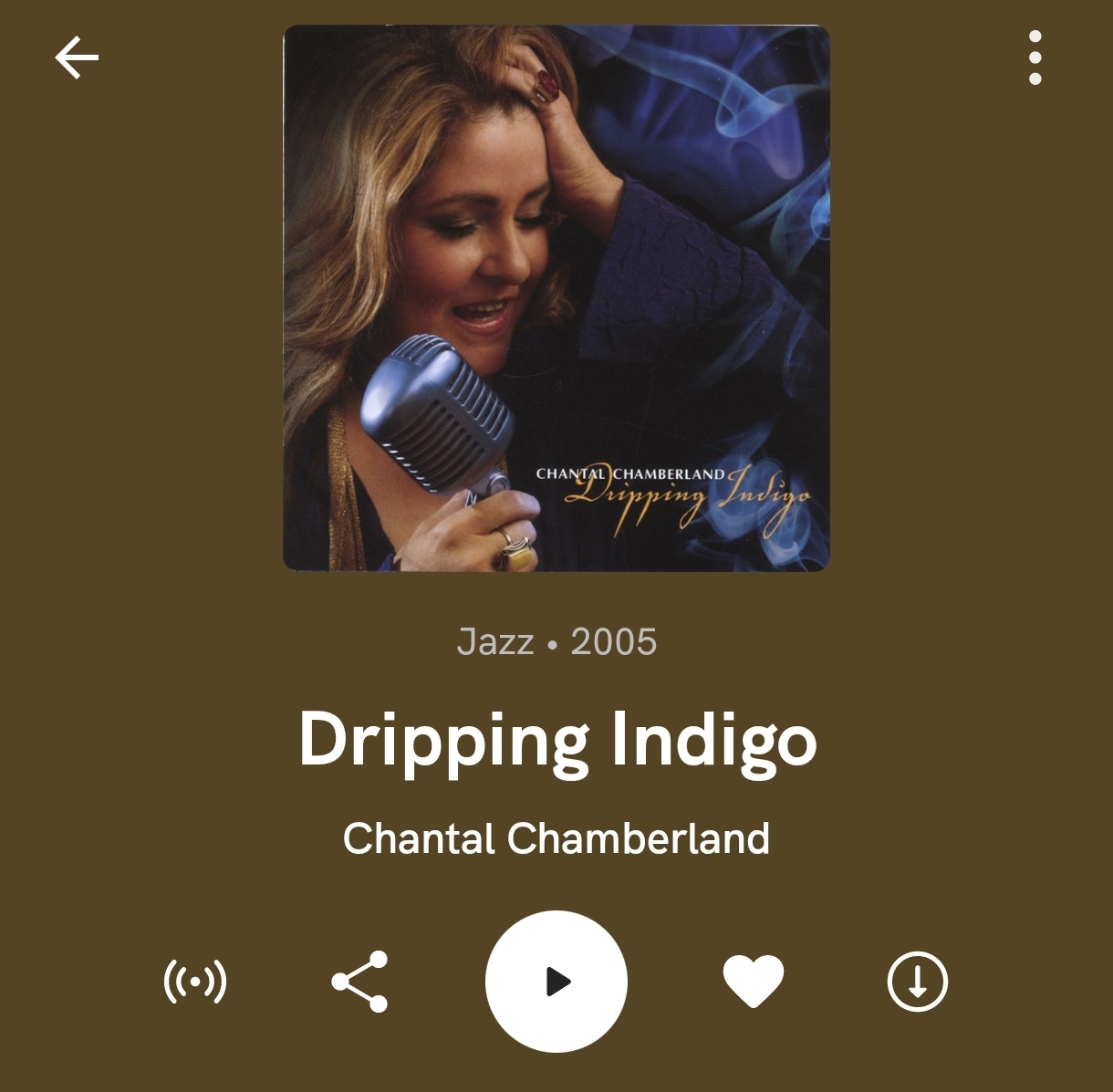This screenshot has height=1092, width=1113.
Task: Start radio from Dripping Indigo album
Action: tap(195, 982)
